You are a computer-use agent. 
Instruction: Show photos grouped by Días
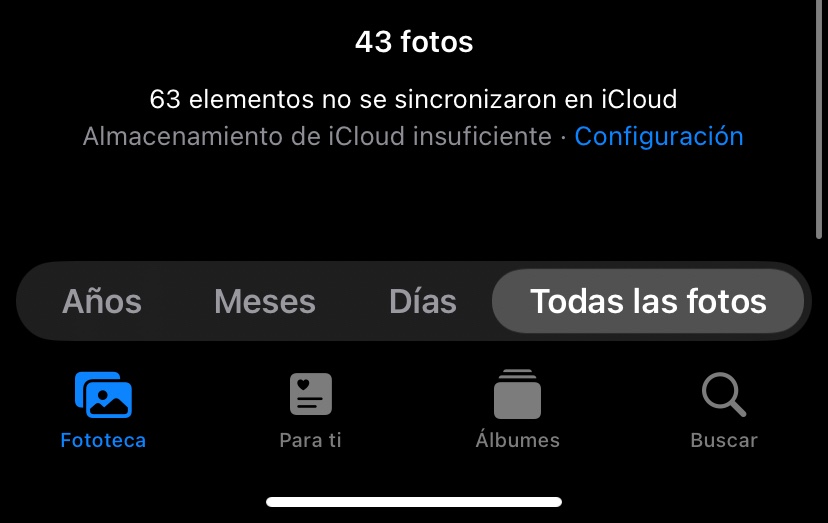point(422,301)
